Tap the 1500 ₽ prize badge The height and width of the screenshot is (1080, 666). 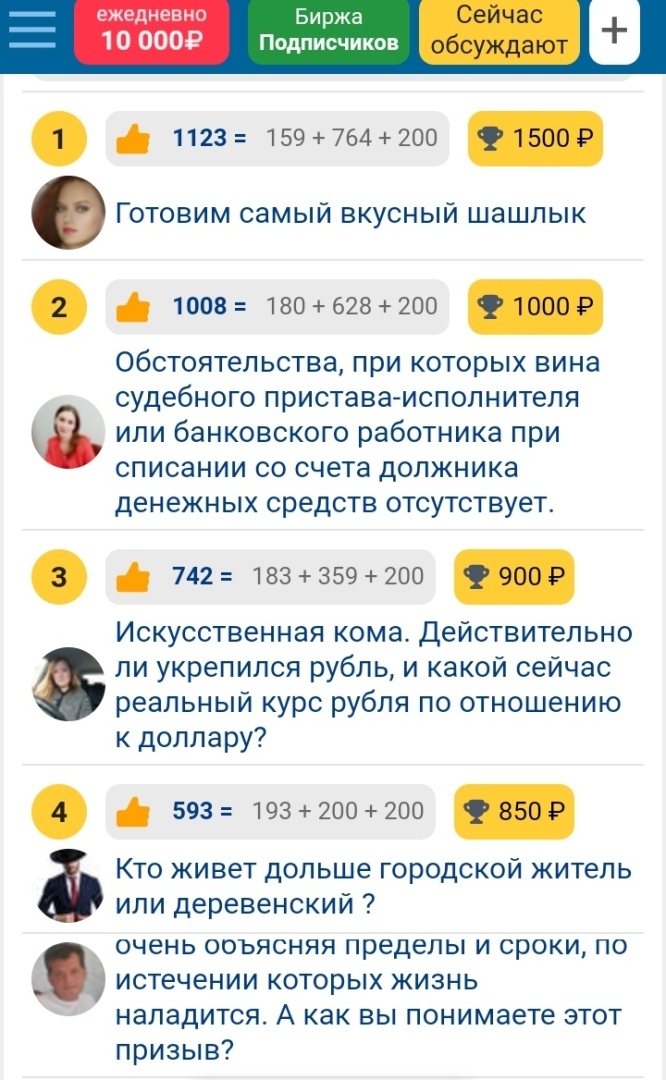click(534, 139)
